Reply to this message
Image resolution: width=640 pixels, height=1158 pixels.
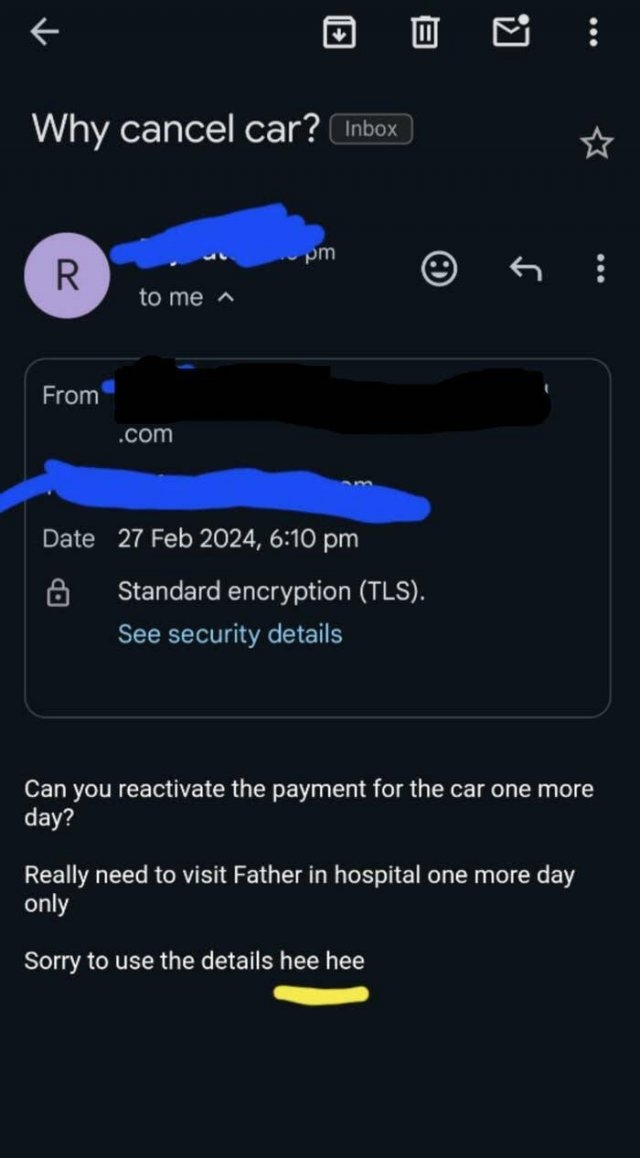click(524, 268)
